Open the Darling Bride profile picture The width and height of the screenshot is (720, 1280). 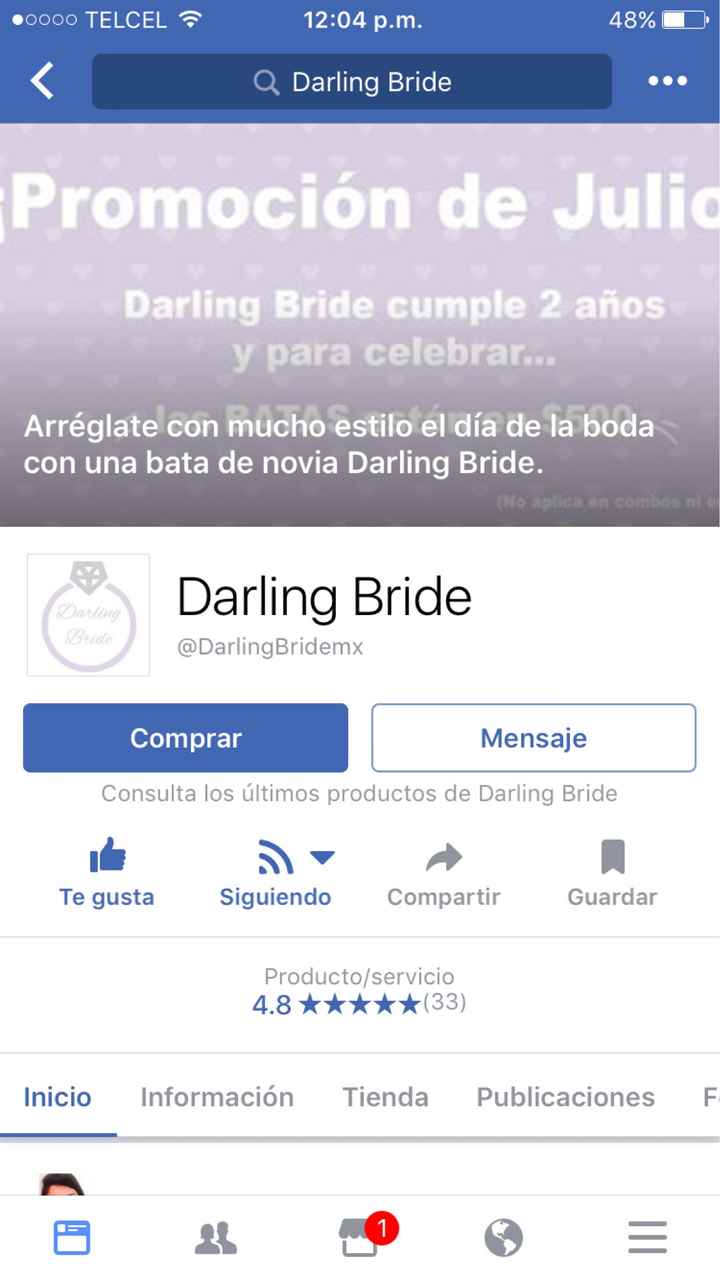pos(87,614)
